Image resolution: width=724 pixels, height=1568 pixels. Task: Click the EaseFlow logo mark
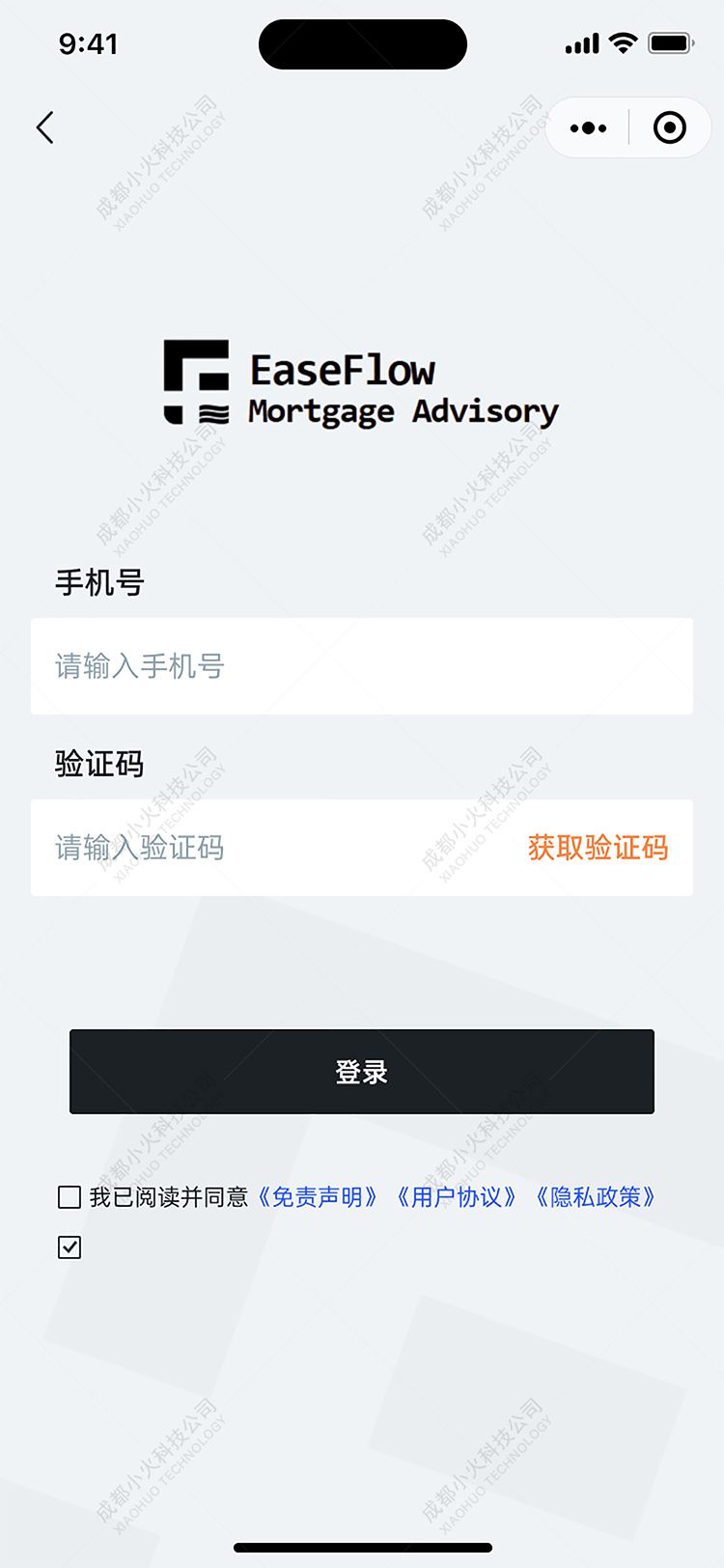[x=196, y=381]
